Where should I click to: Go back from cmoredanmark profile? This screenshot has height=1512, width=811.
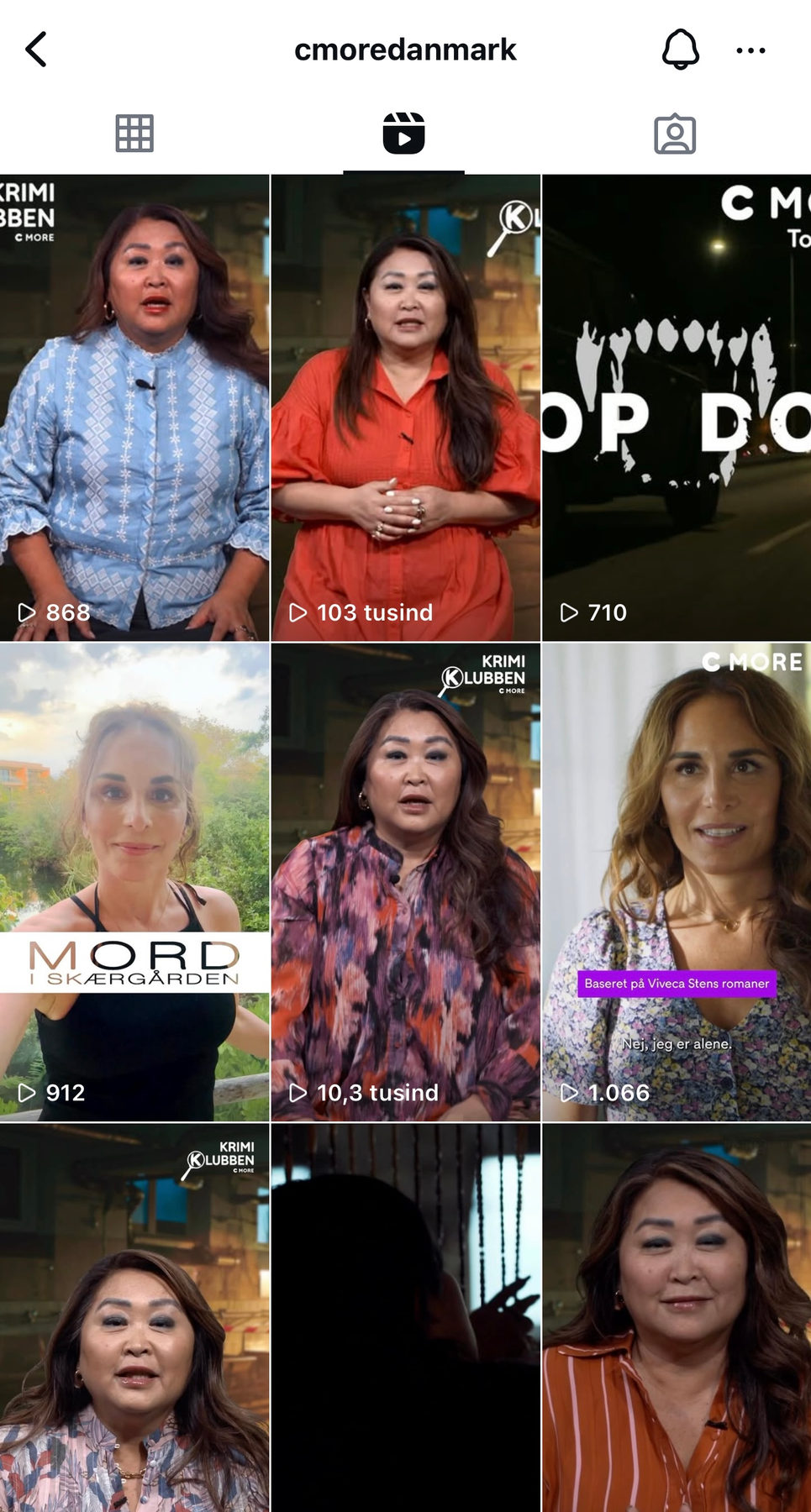click(36, 50)
